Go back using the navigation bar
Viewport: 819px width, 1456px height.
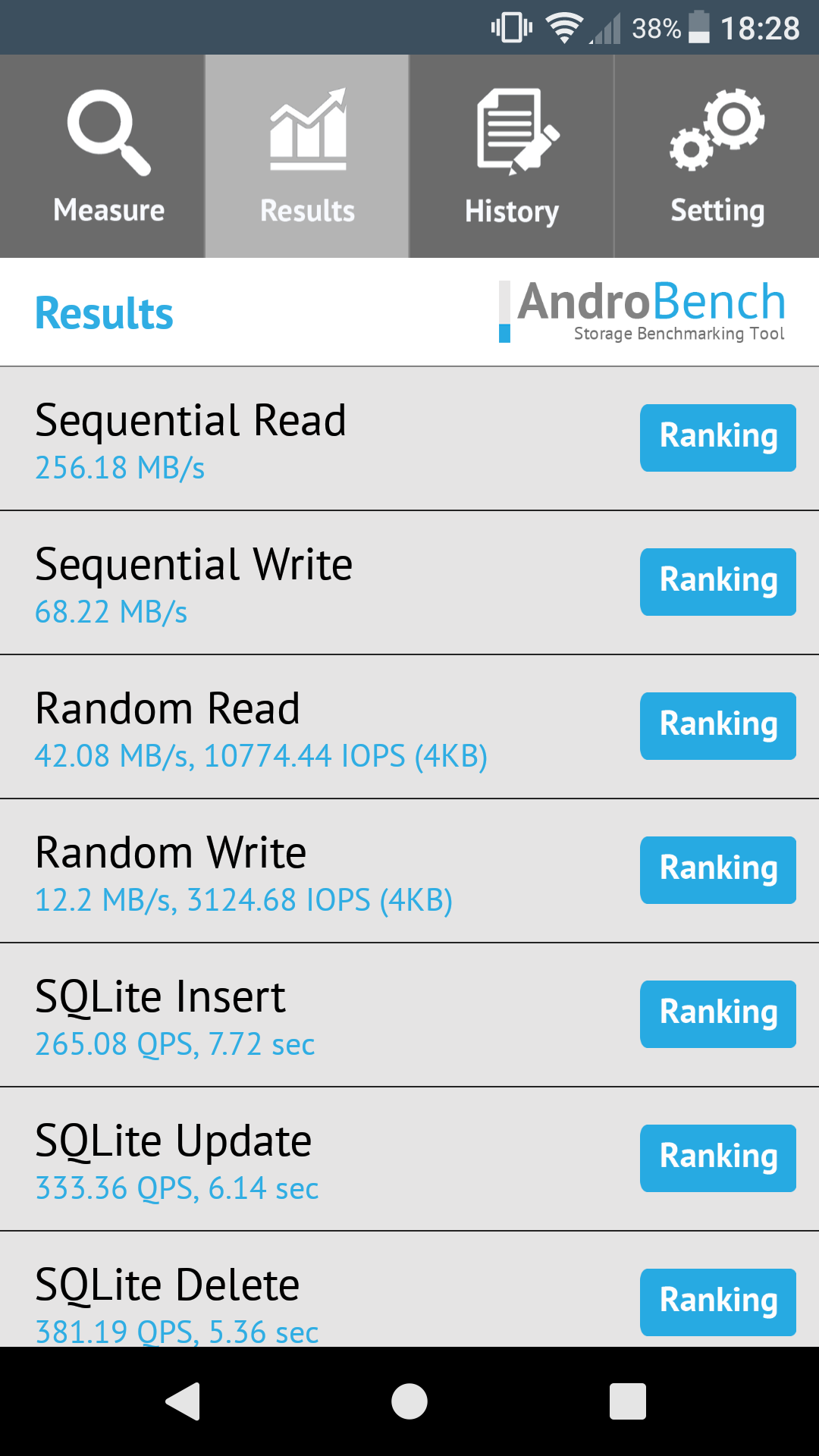coord(183,1401)
